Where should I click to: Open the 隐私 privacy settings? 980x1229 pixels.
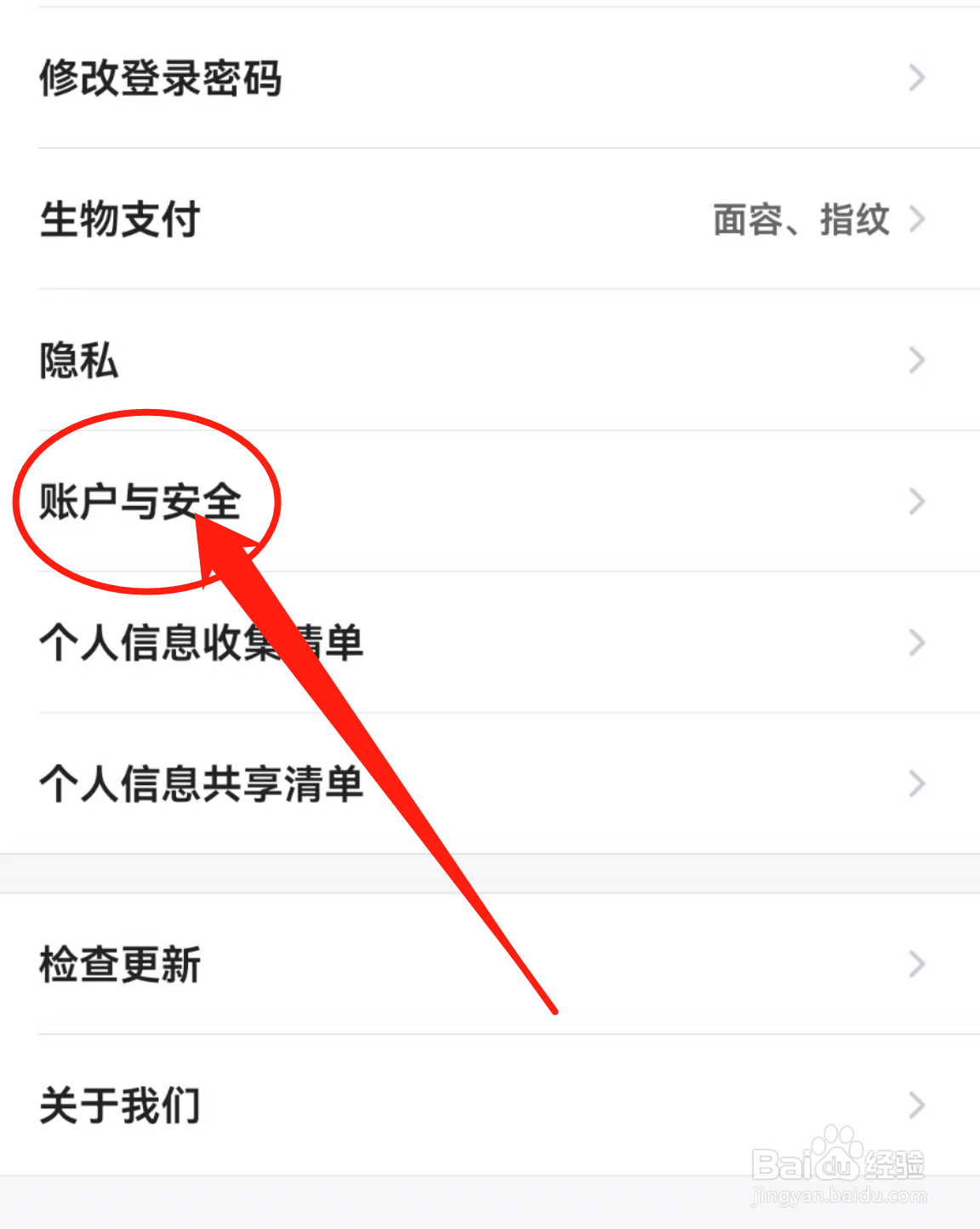click(77, 361)
